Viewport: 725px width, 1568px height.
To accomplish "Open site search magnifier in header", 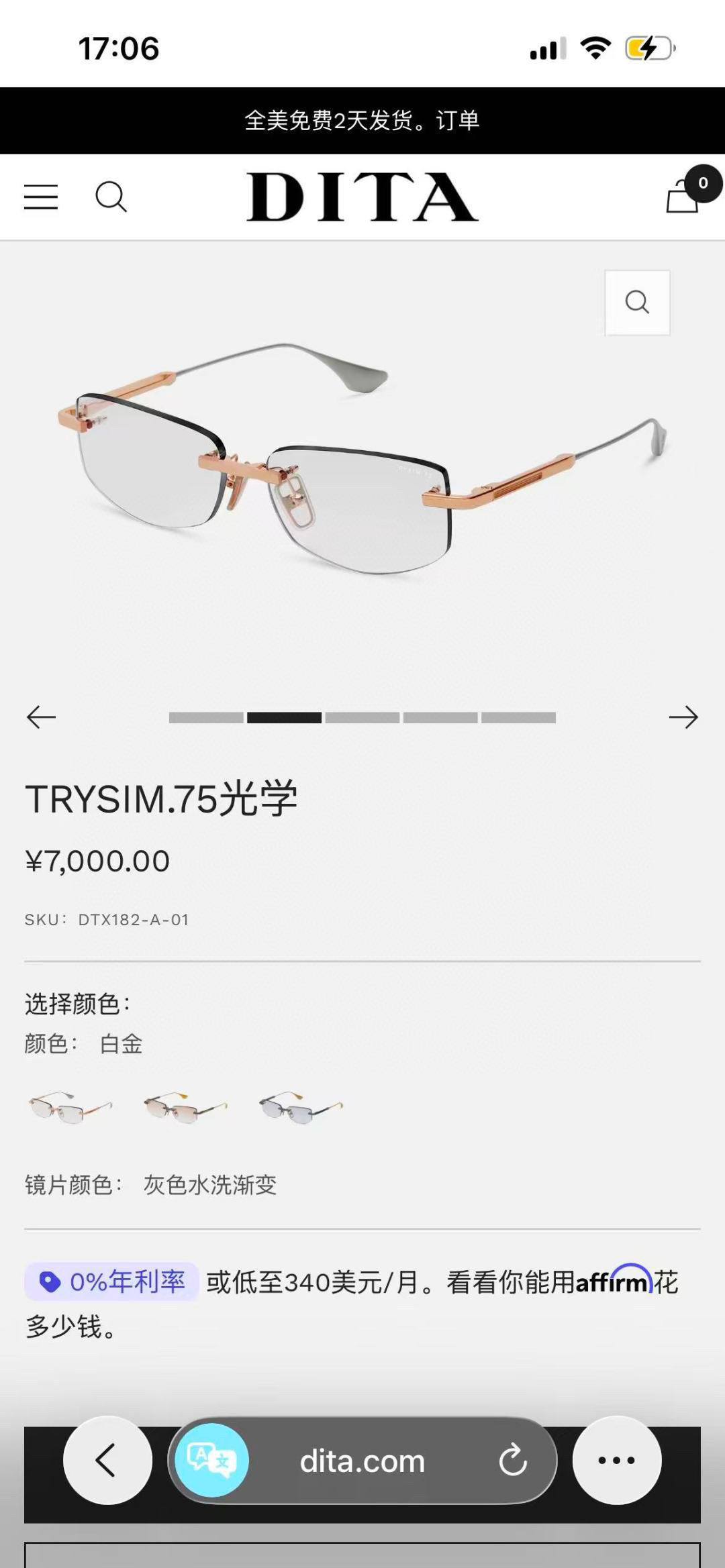I will click(x=111, y=197).
